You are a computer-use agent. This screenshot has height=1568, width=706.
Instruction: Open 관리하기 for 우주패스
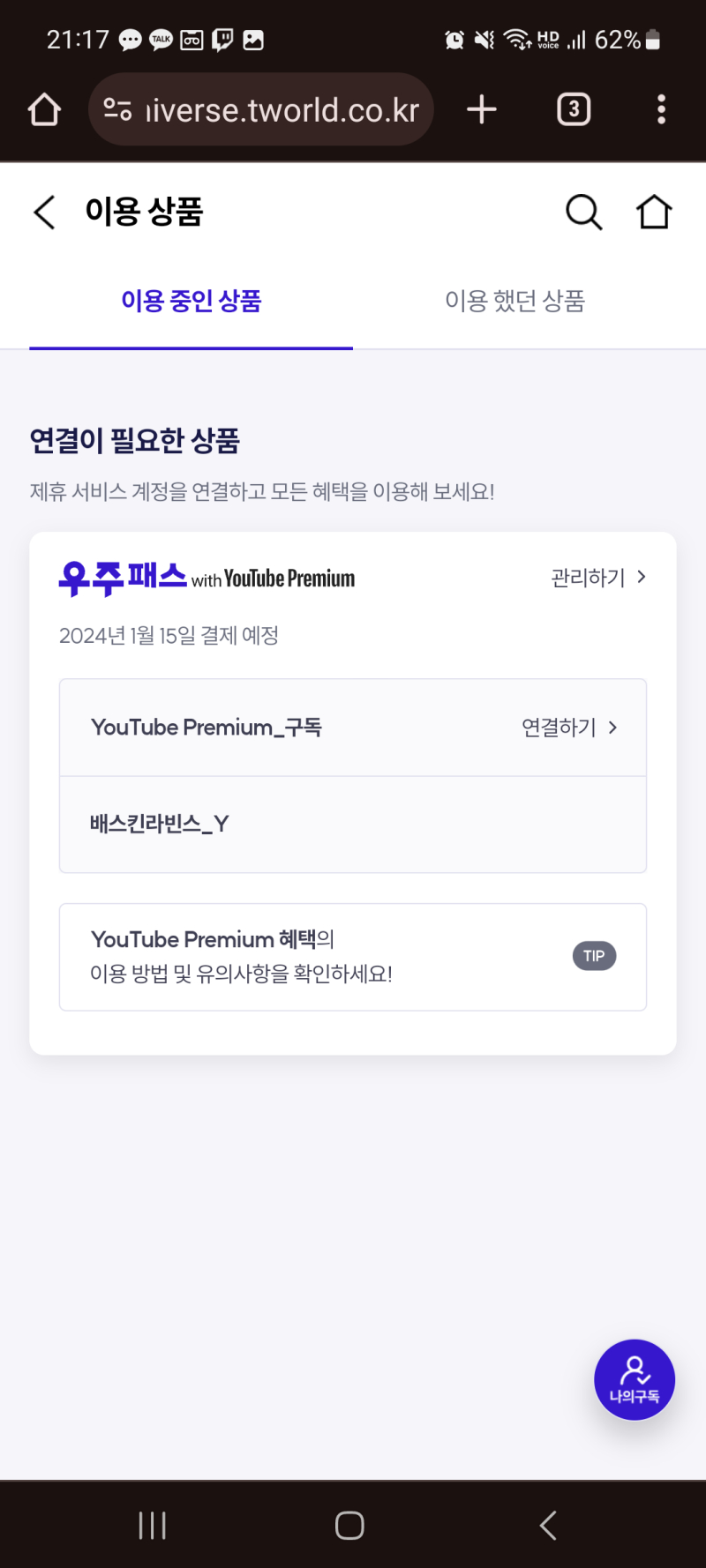pyautogui.click(x=598, y=578)
